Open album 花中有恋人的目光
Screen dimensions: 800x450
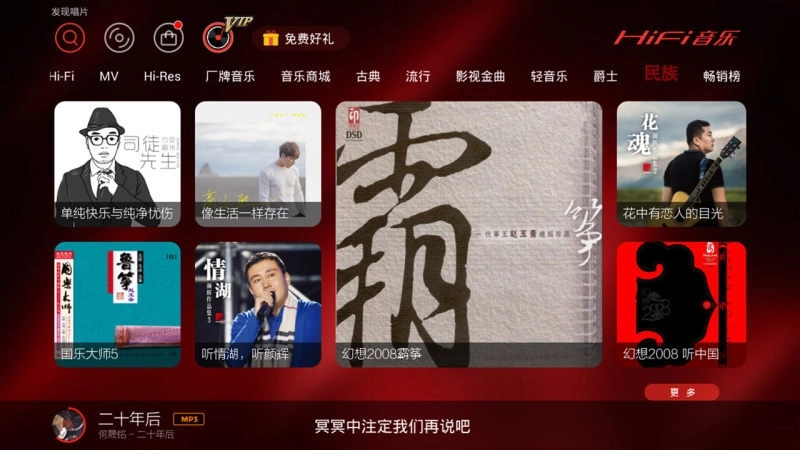pos(681,164)
